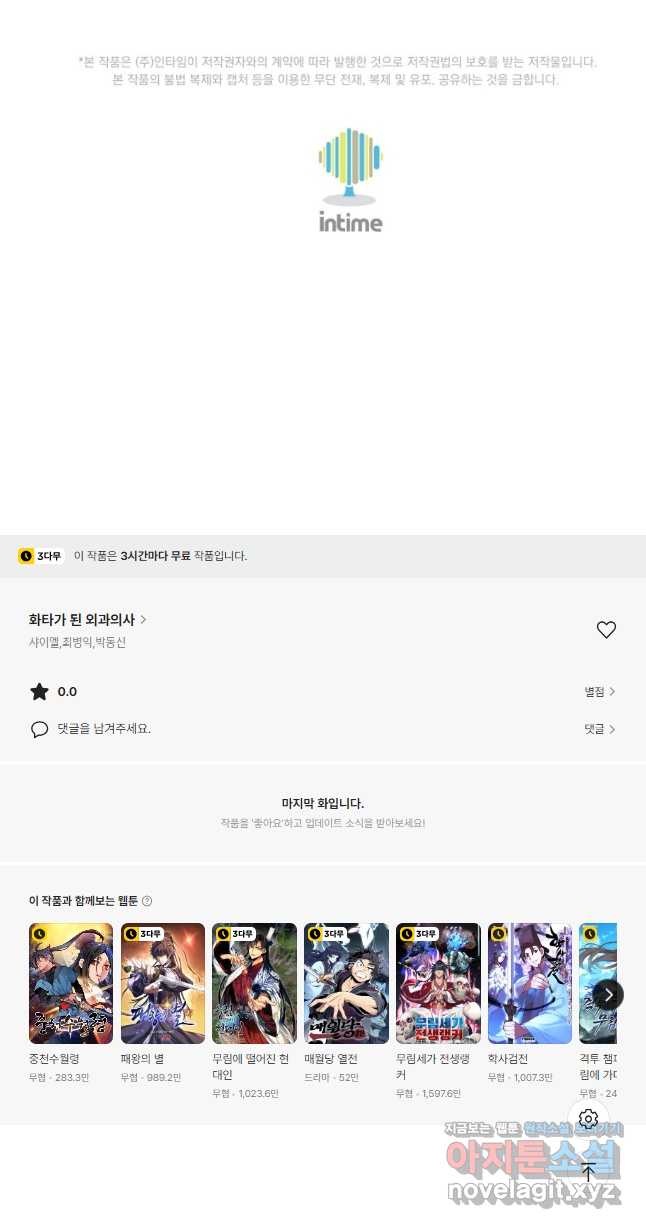Viewport: 646px width, 1229px height.
Task: Show next recommended webtoons with arrow
Action: coord(608,994)
